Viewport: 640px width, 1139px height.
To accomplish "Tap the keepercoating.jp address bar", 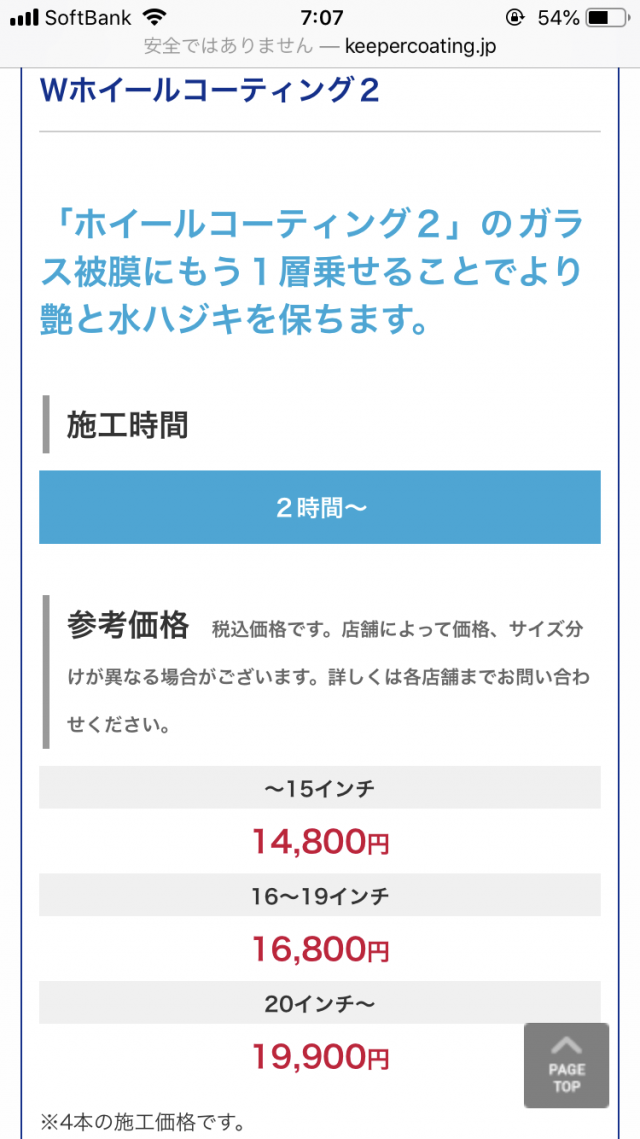I will click(320, 46).
